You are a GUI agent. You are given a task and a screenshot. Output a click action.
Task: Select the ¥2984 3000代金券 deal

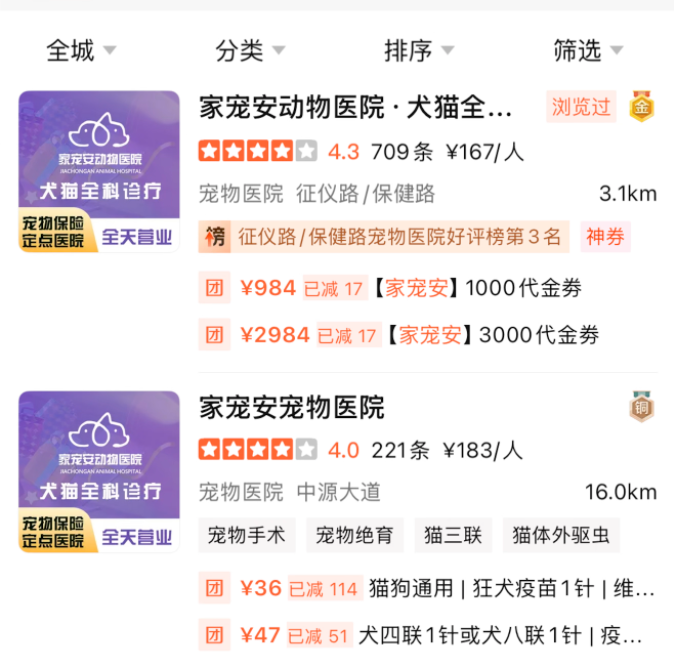click(420, 335)
